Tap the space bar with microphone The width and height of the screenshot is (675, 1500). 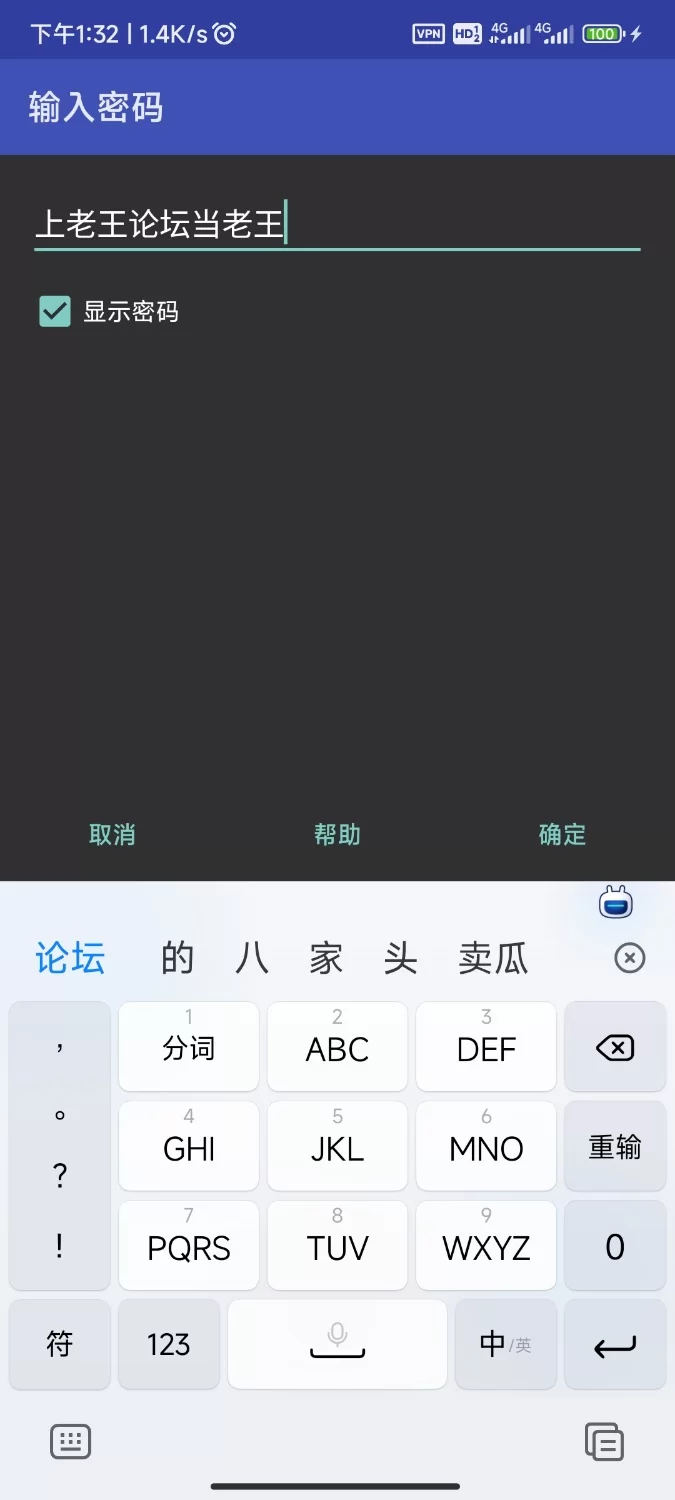click(x=337, y=1344)
